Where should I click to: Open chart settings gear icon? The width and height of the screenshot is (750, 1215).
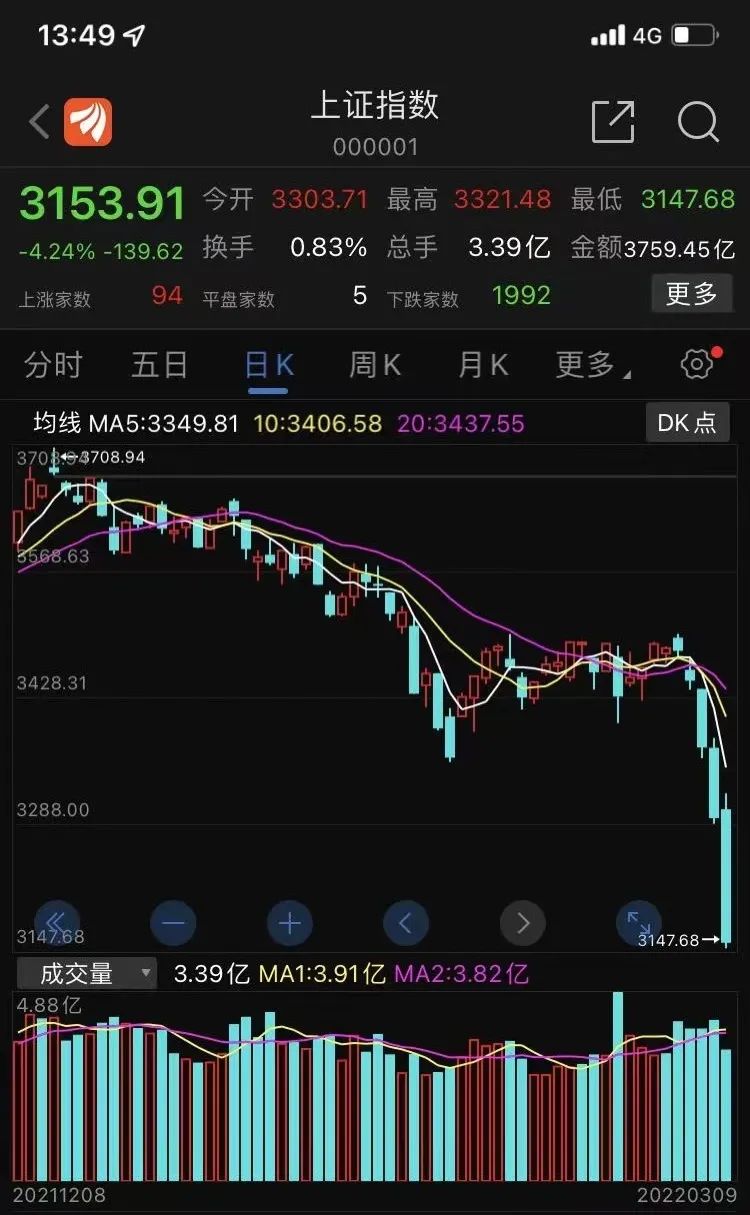click(697, 364)
